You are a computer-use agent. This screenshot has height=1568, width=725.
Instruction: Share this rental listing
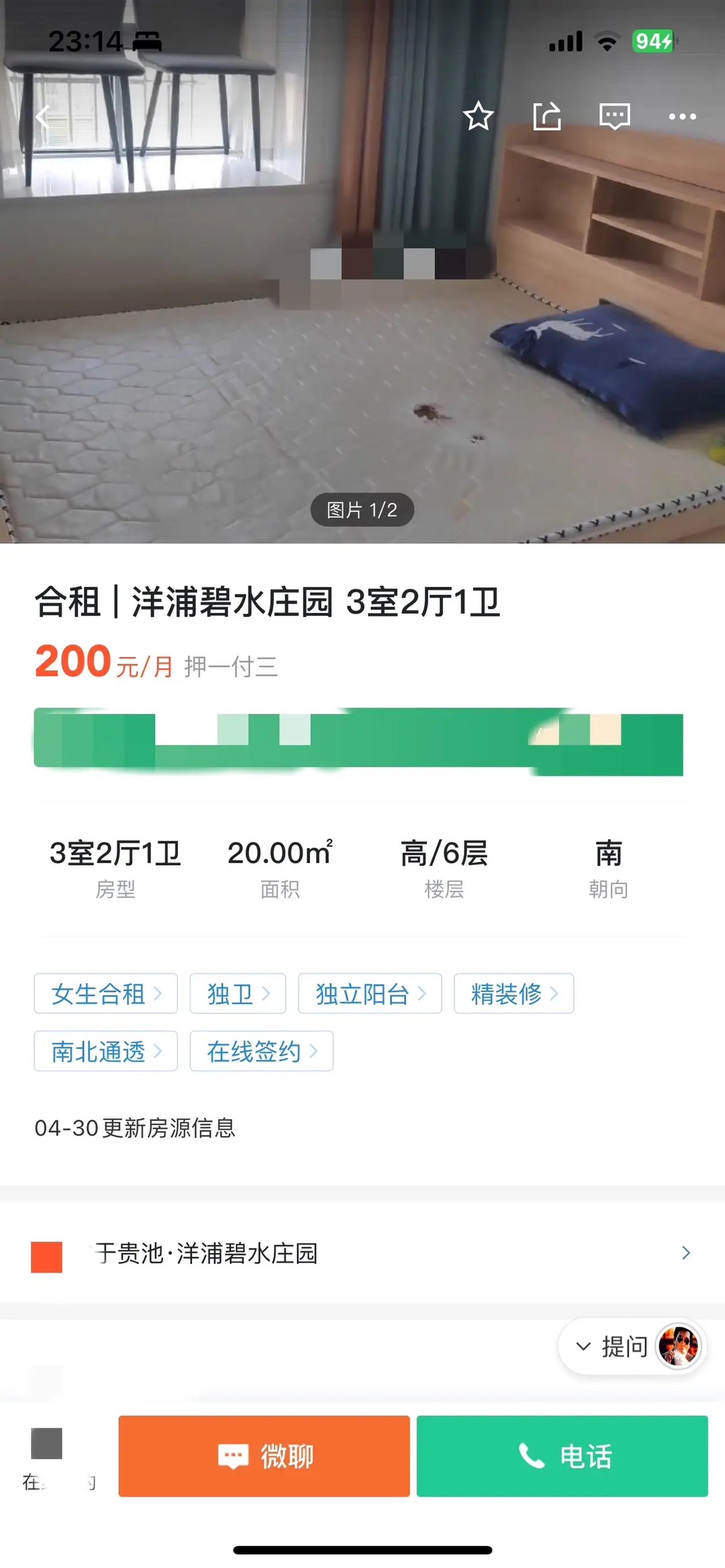pyautogui.click(x=547, y=116)
